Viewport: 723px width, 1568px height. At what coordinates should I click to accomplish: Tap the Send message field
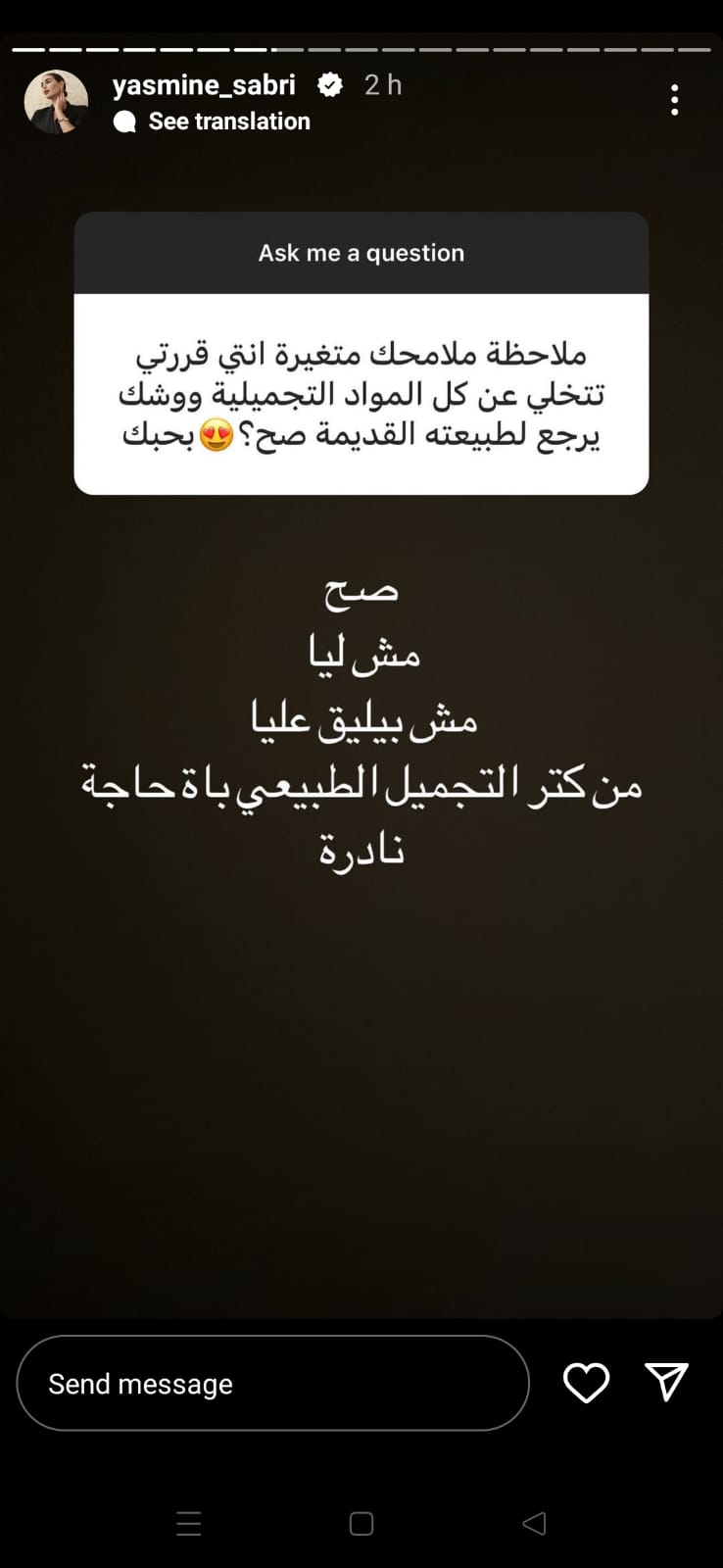coord(272,1383)
